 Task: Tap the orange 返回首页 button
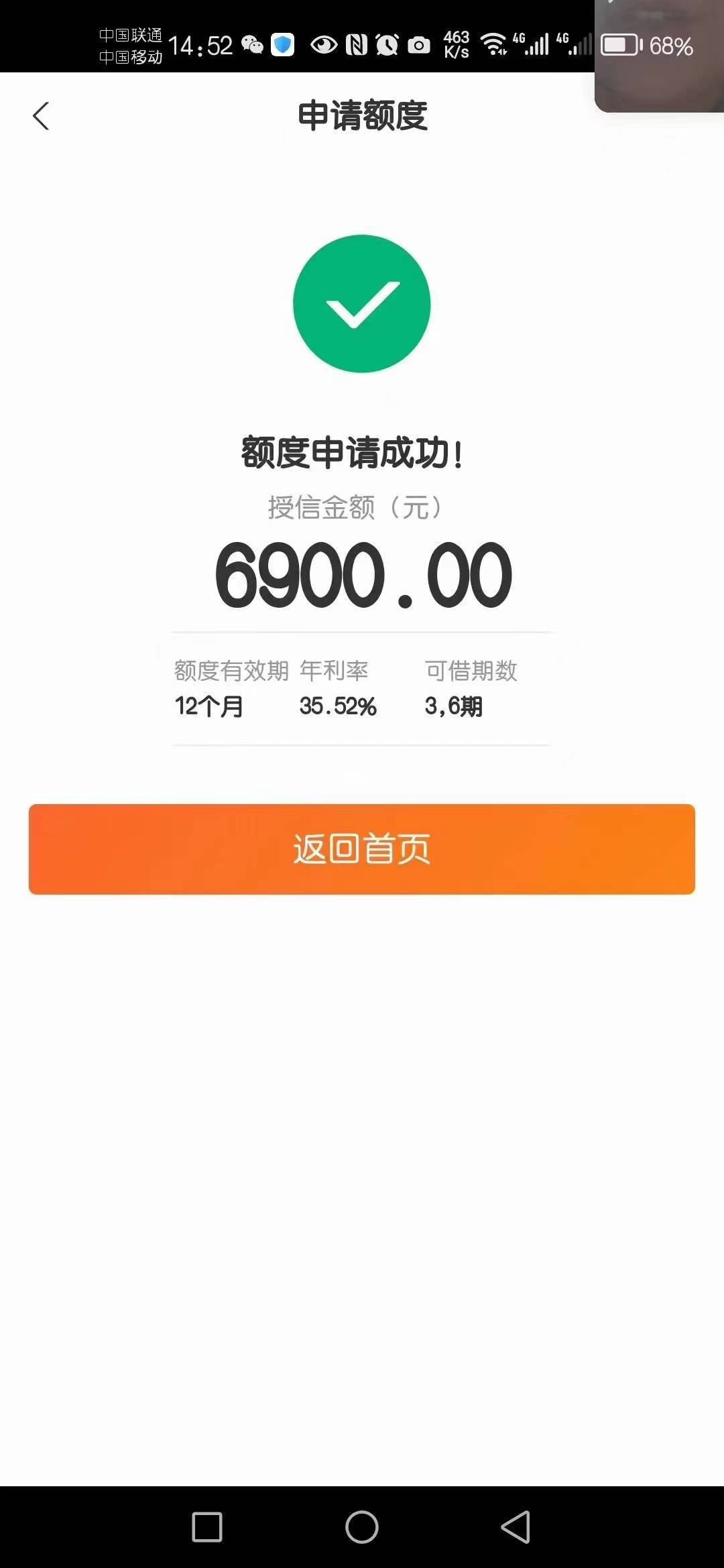361,849
